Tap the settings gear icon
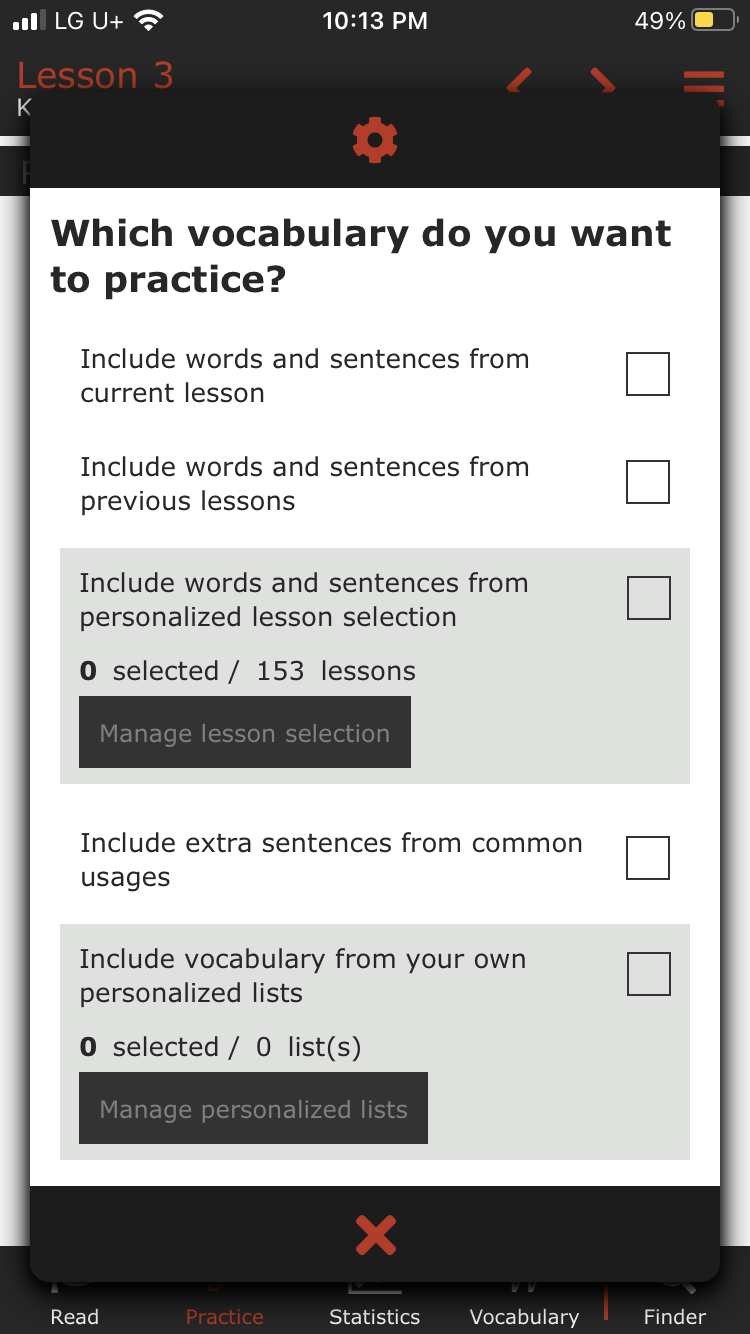The height and width of the screenshot is (1334, 750). tap(375, 140)
